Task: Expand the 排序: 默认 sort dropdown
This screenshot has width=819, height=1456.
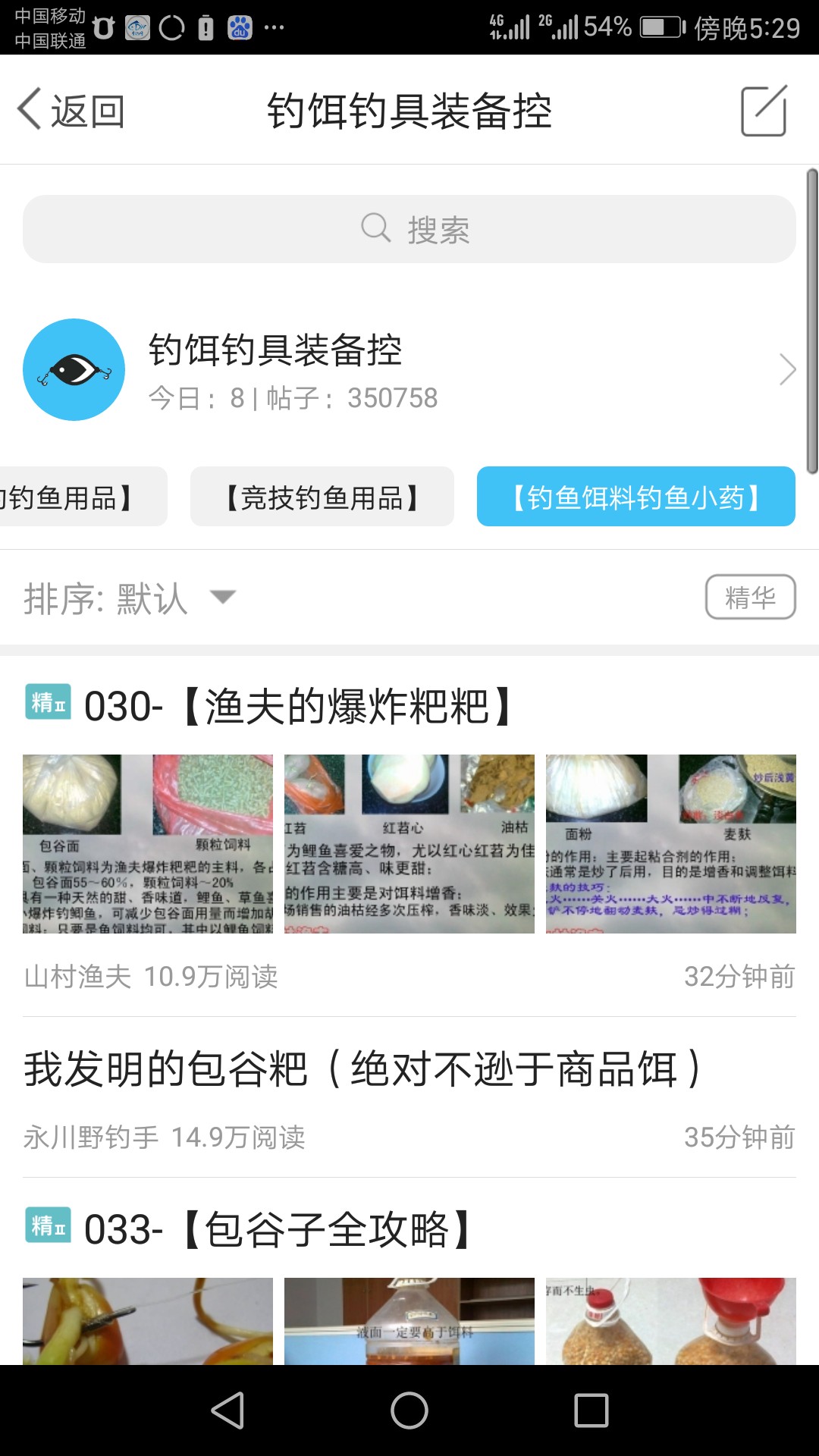Action: (130, 598)
